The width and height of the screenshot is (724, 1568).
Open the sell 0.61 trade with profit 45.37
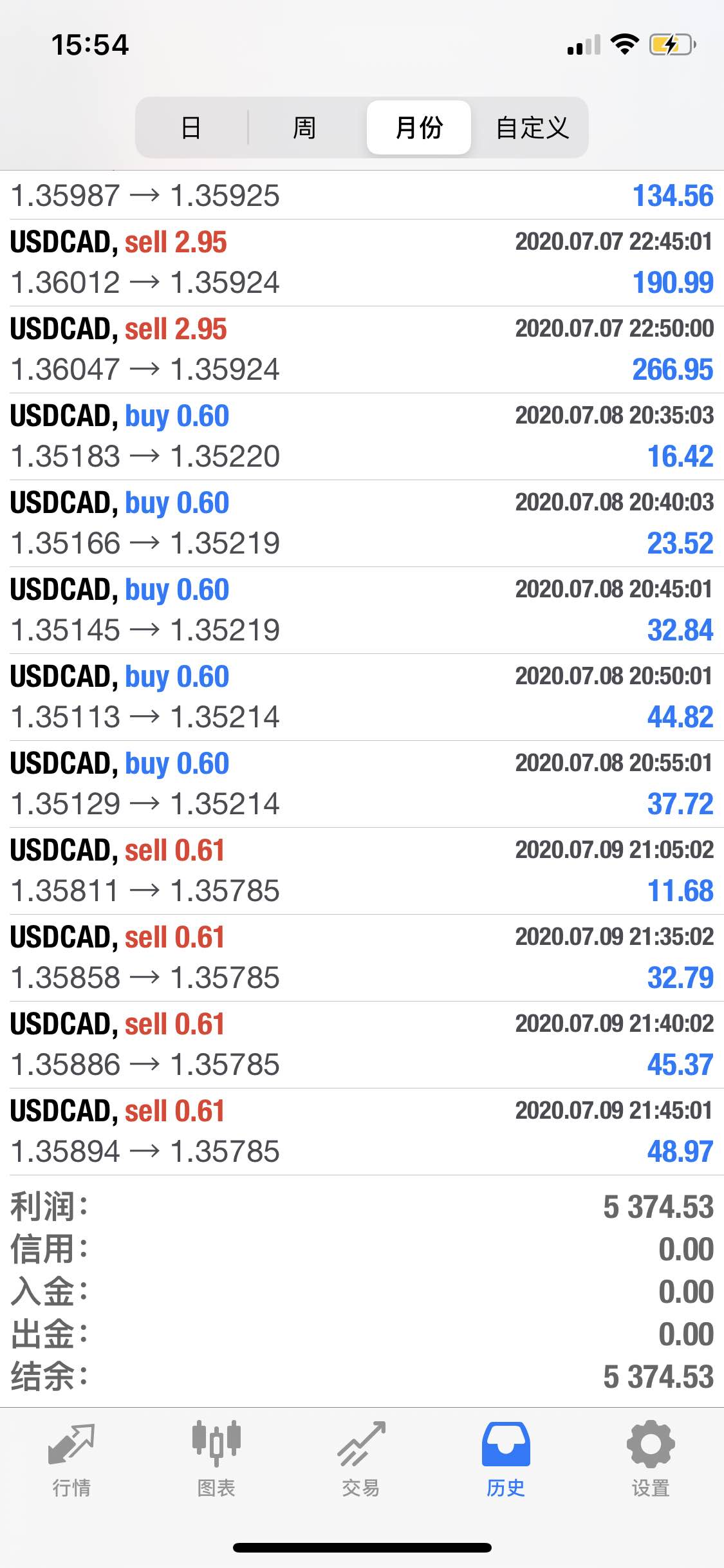point(362,1045)
